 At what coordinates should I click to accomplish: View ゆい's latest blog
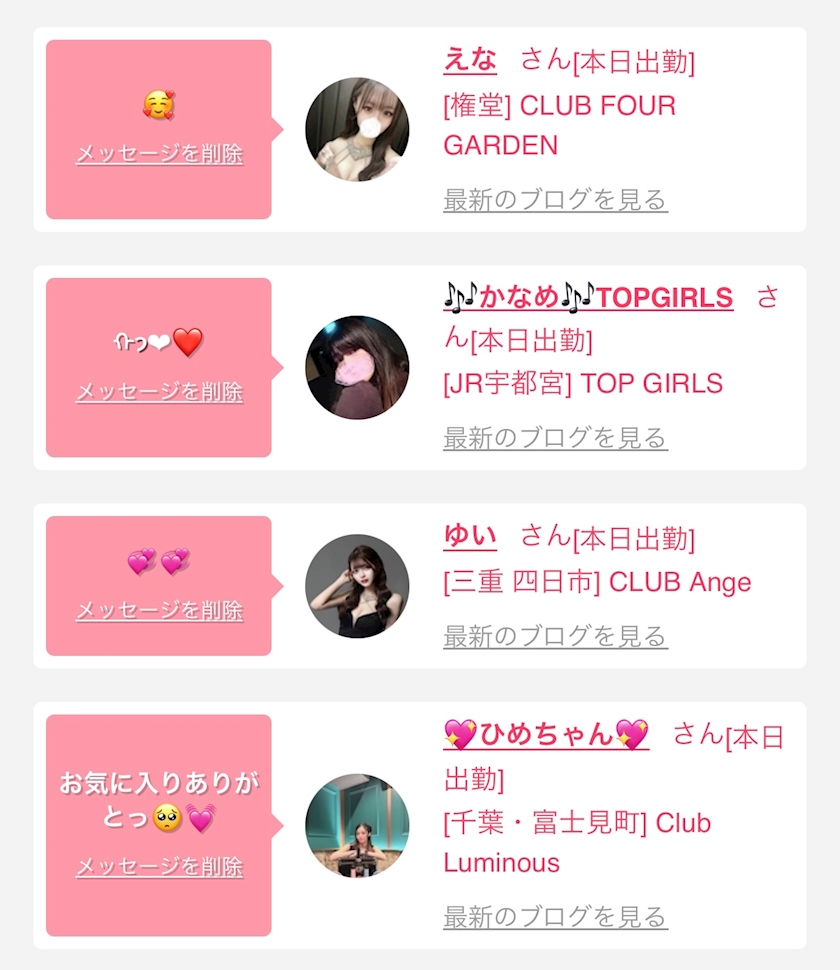point(555,636)
